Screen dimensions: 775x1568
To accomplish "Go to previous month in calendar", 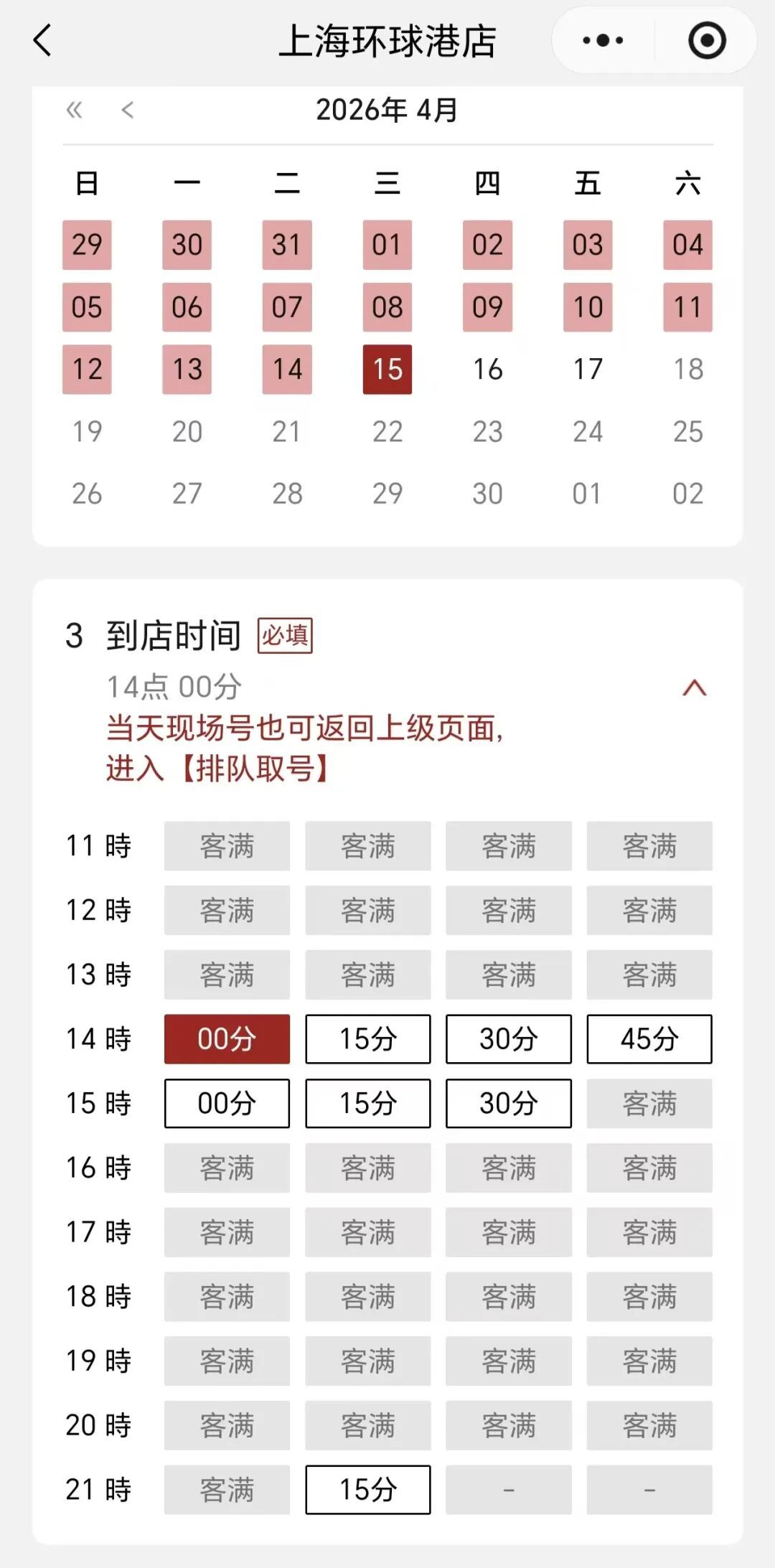I will click(x=128, y=110).
